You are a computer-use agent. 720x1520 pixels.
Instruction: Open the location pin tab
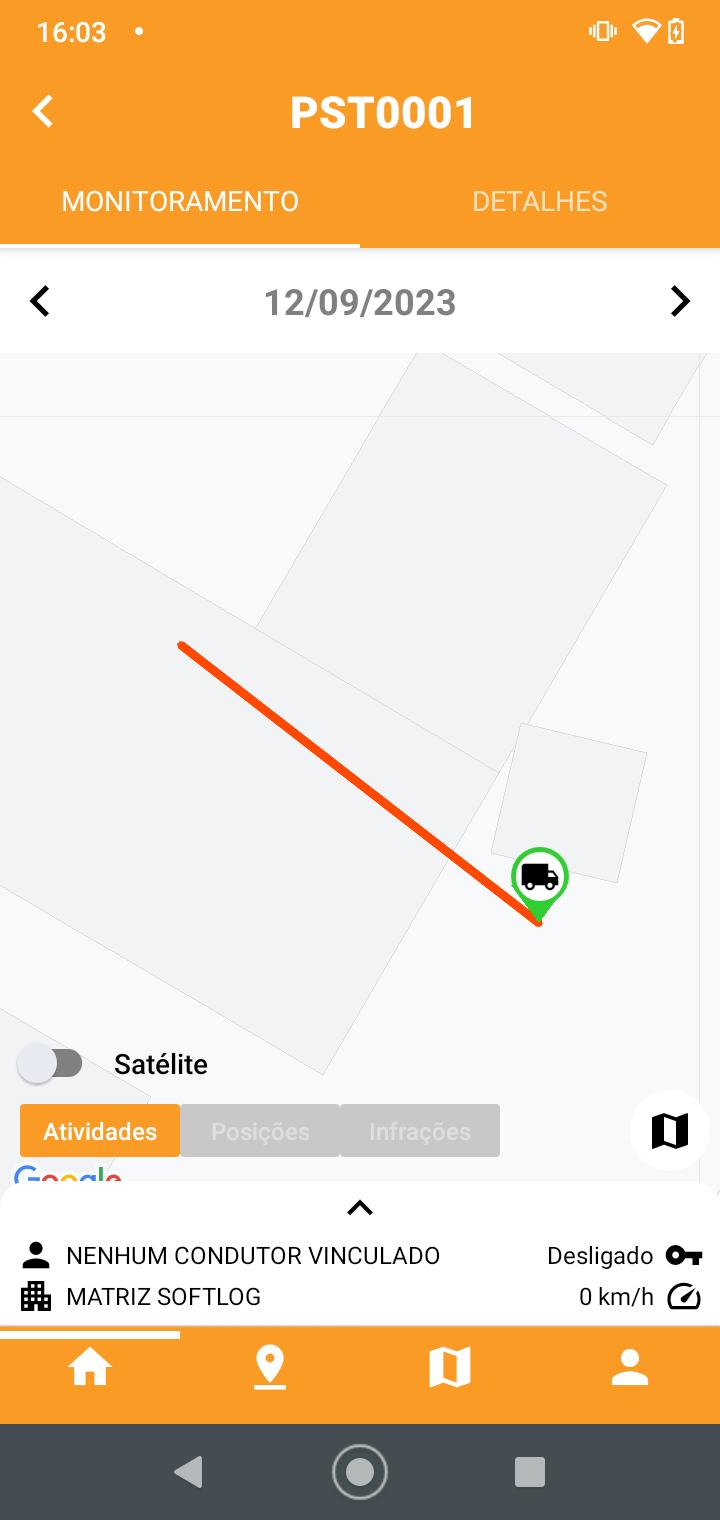(x=270, y=1367)
